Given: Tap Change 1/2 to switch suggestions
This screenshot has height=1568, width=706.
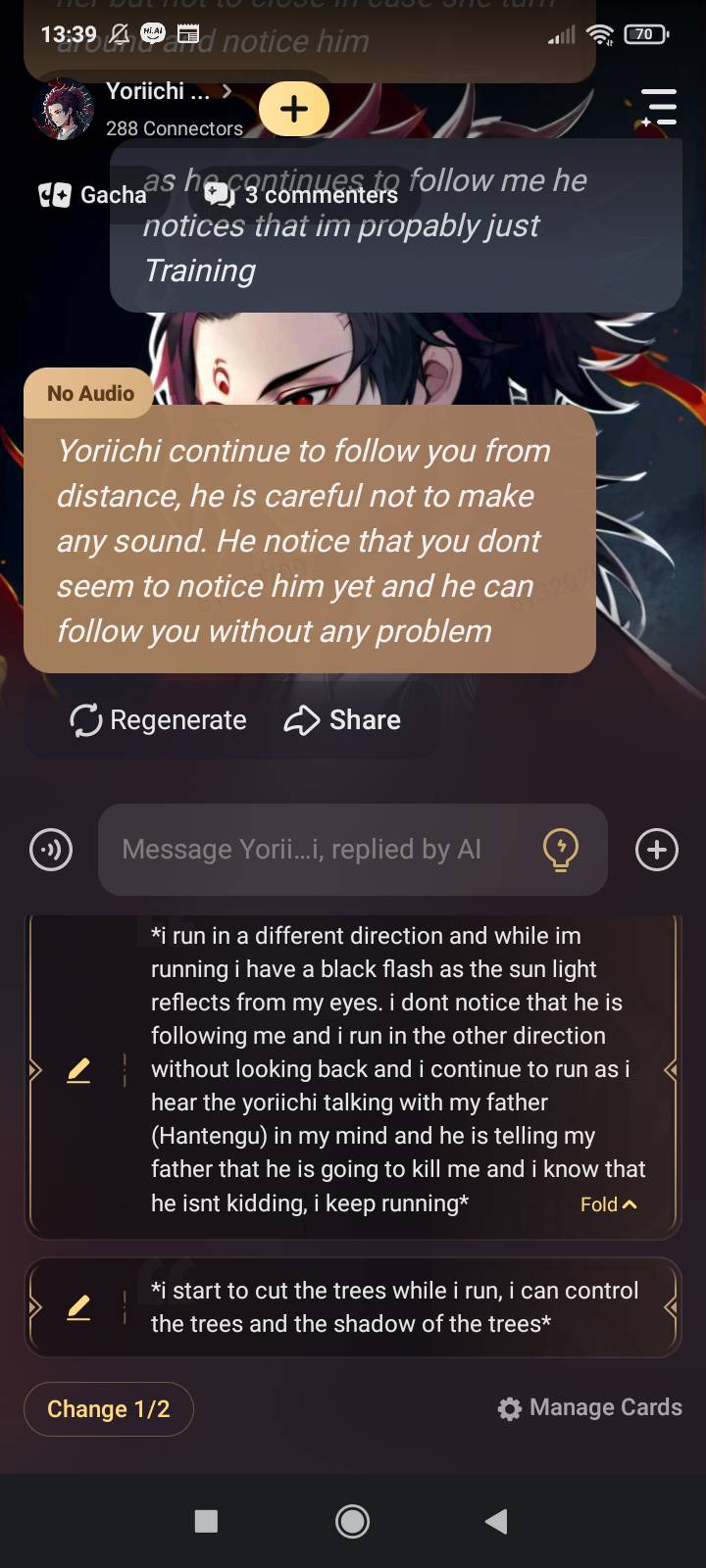Looking at the screenshot, I should pyautogui.click(x=109, y=1409).
